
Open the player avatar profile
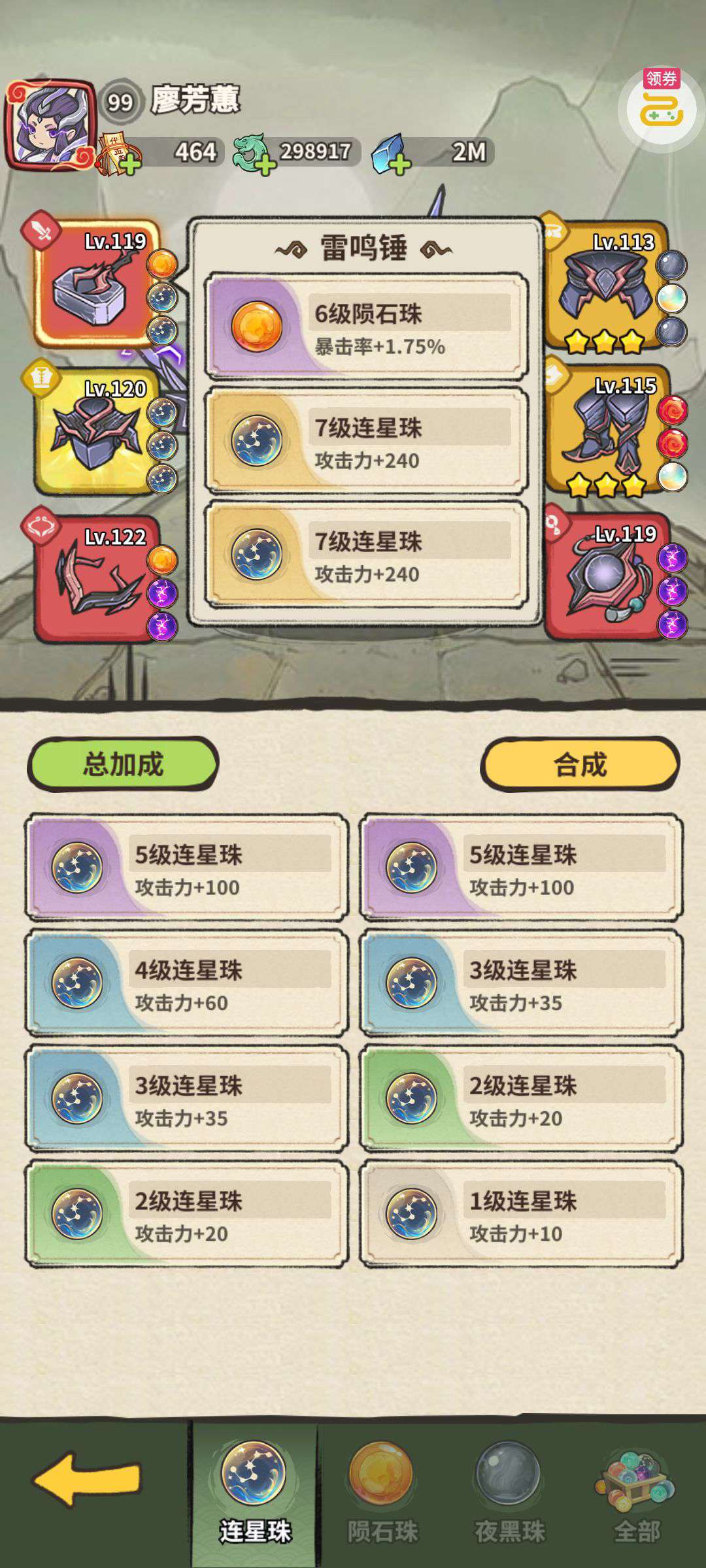(51, 124)
